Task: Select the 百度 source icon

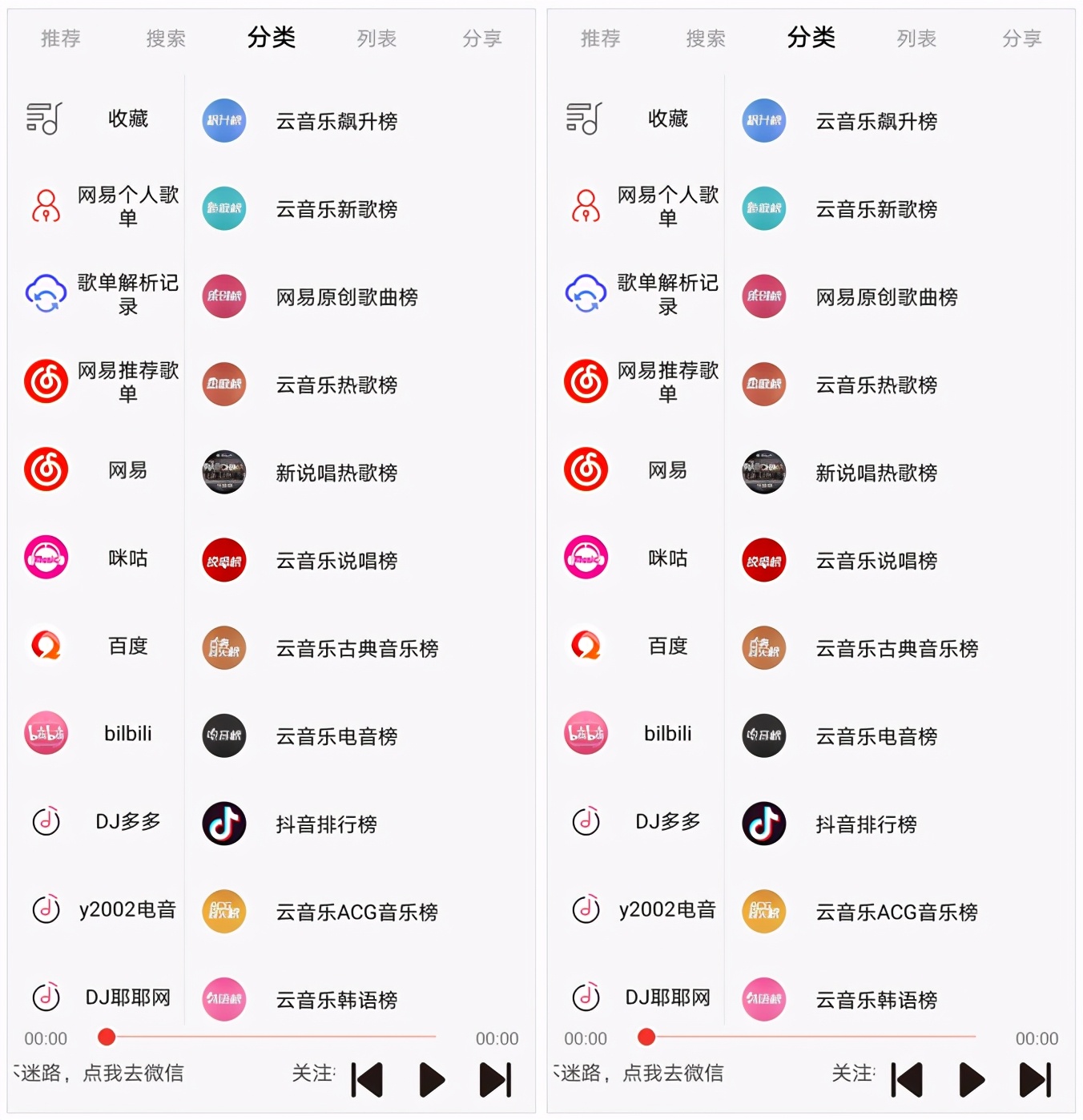Action: (46, 646)
